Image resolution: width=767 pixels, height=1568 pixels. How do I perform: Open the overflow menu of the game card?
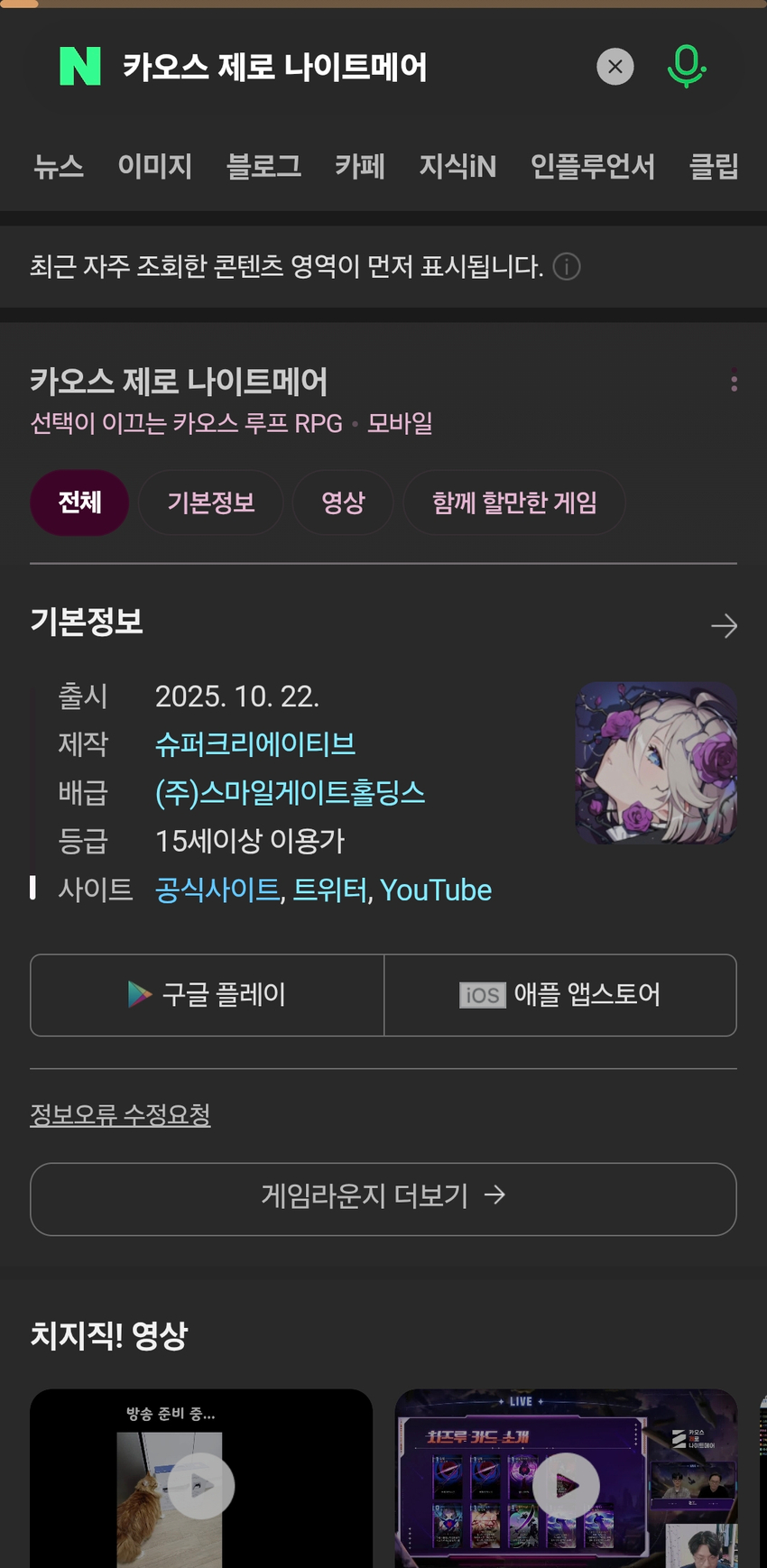click(x=734, y=383)
